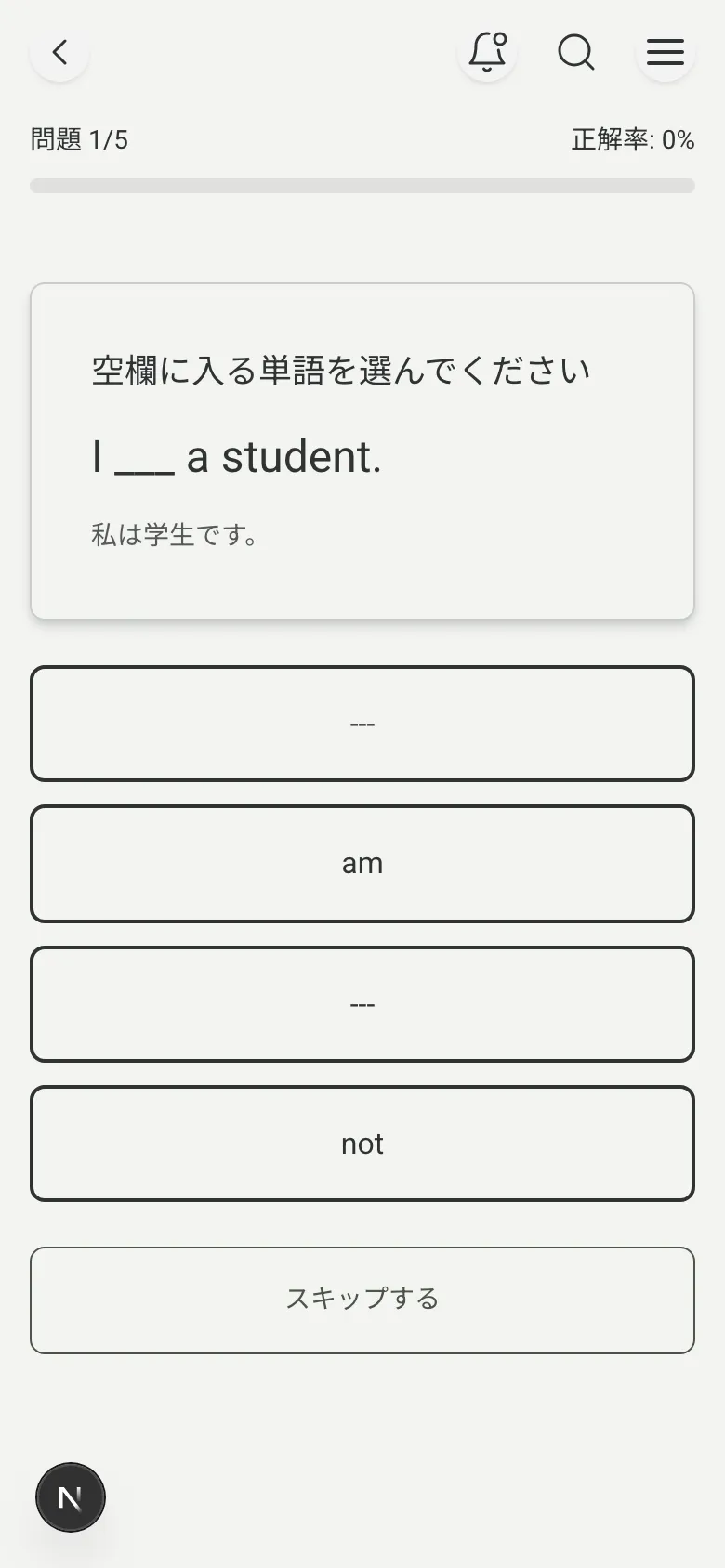The height and width of the screenshot is (1568, 725).
Task: Click the N avatar icon at bottom left
Action: coord(70,1496)
